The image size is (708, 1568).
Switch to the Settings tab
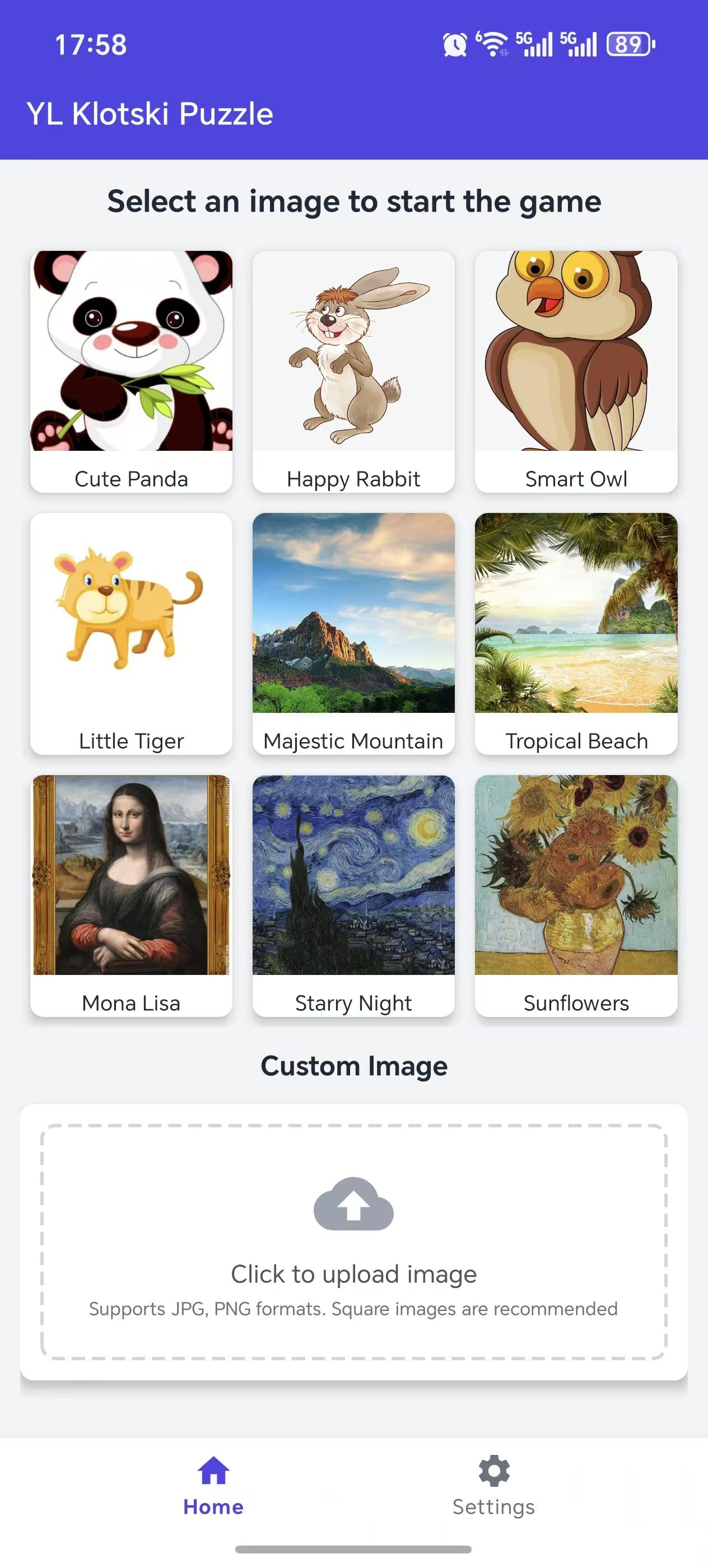493,1485
